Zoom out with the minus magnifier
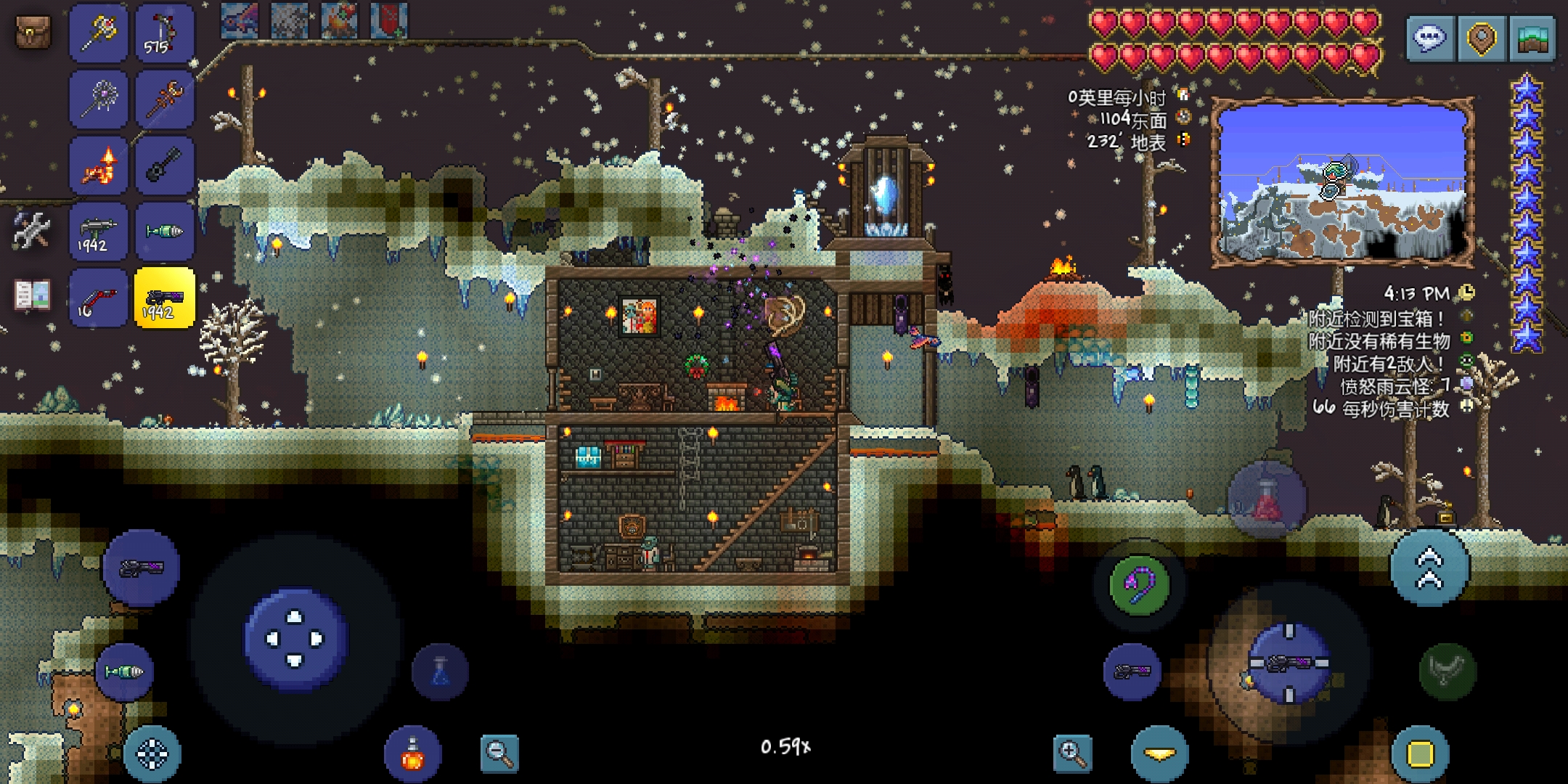Image resolution: width=1568 pixels, height=784 pixels. click(500, 753)
